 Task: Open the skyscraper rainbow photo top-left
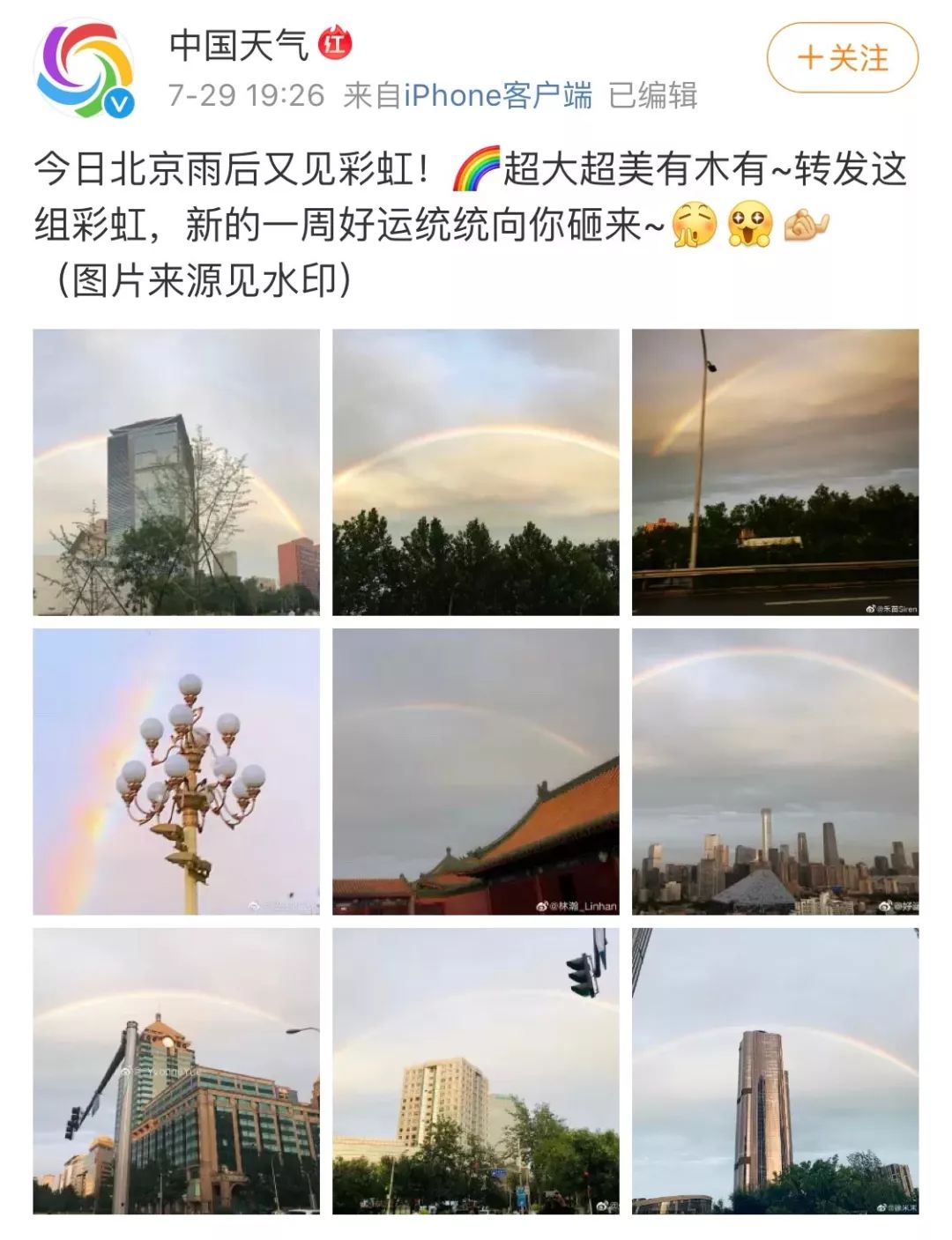point(175,471)
